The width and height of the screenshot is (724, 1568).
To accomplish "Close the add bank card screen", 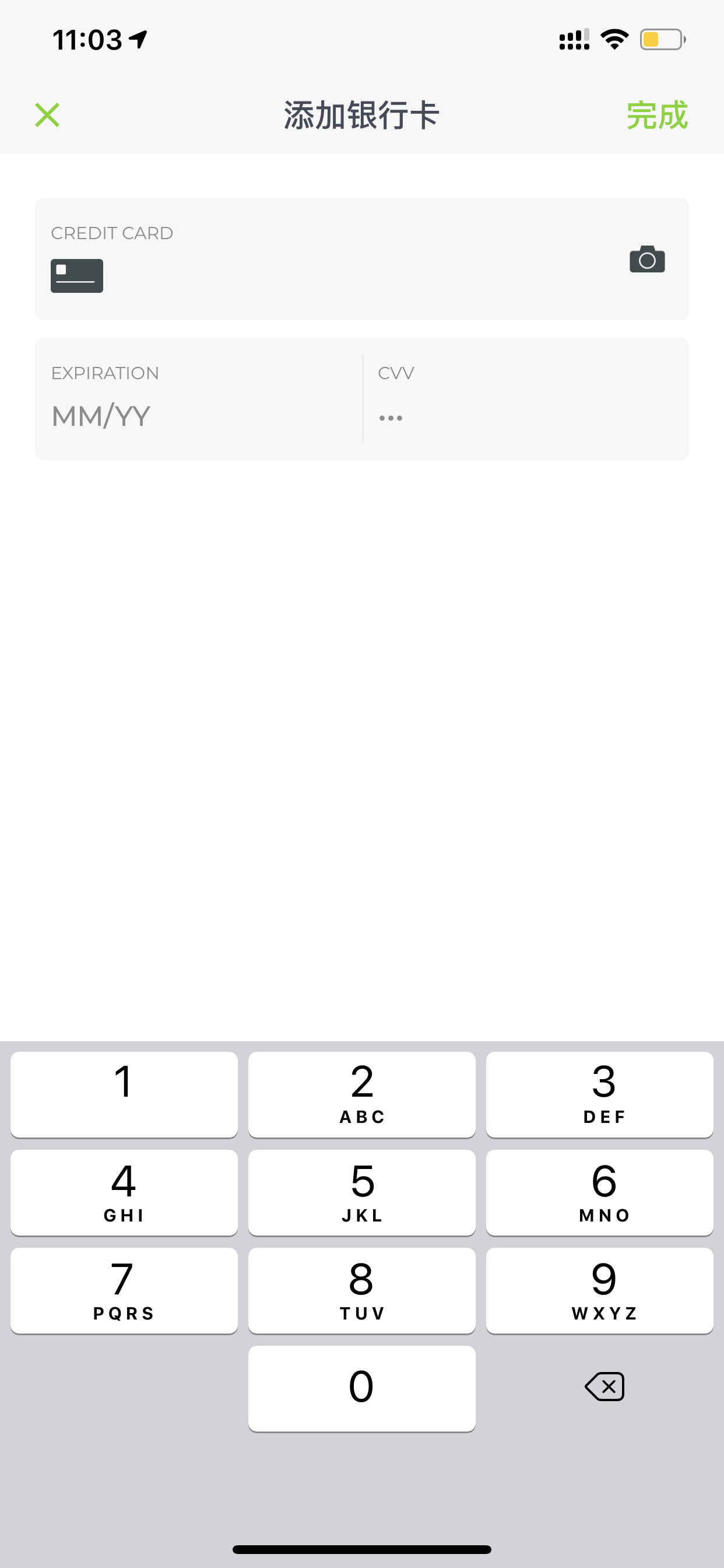I will (x=47, y=115).
